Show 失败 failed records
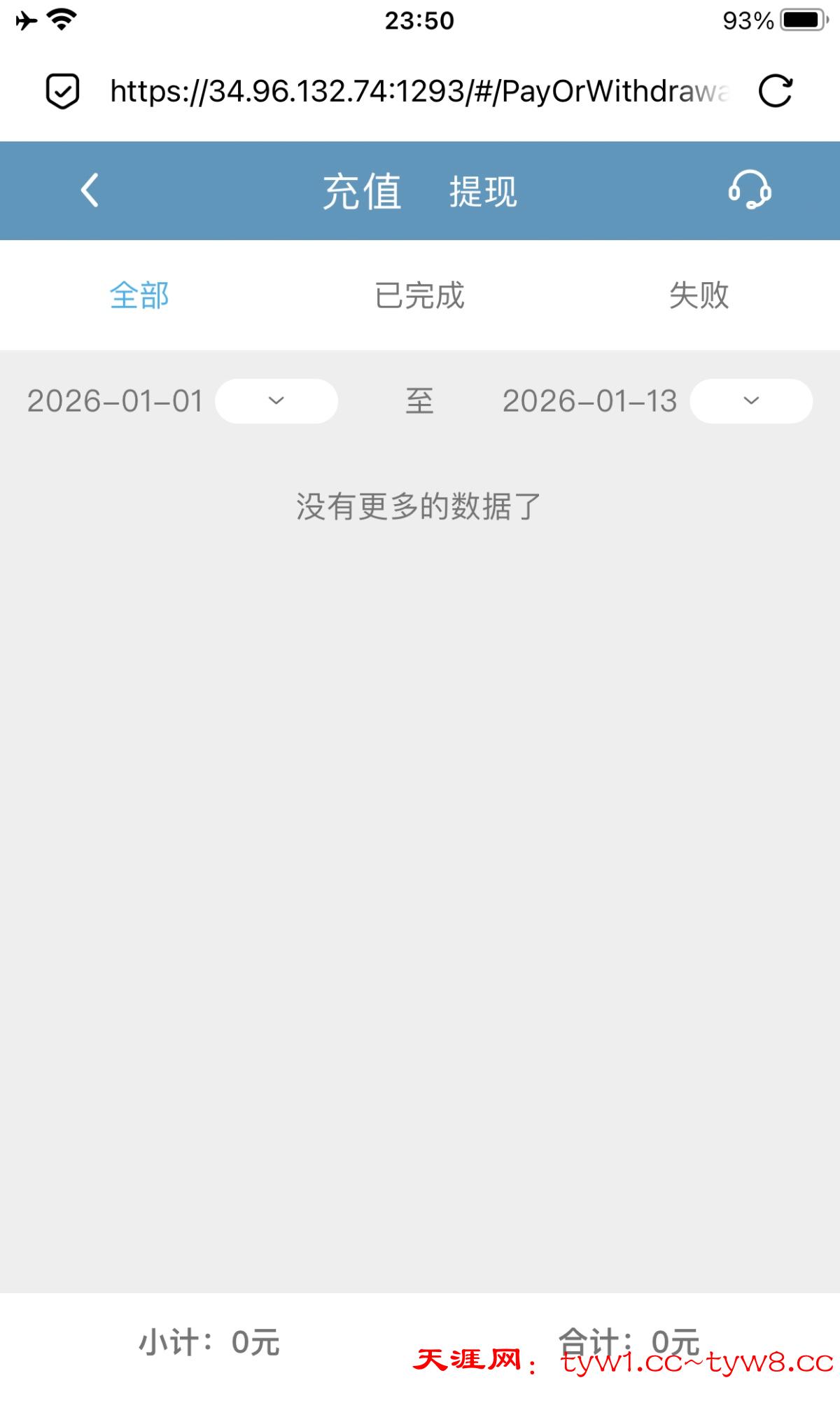 pyautogui.click(x=699, y=295)
